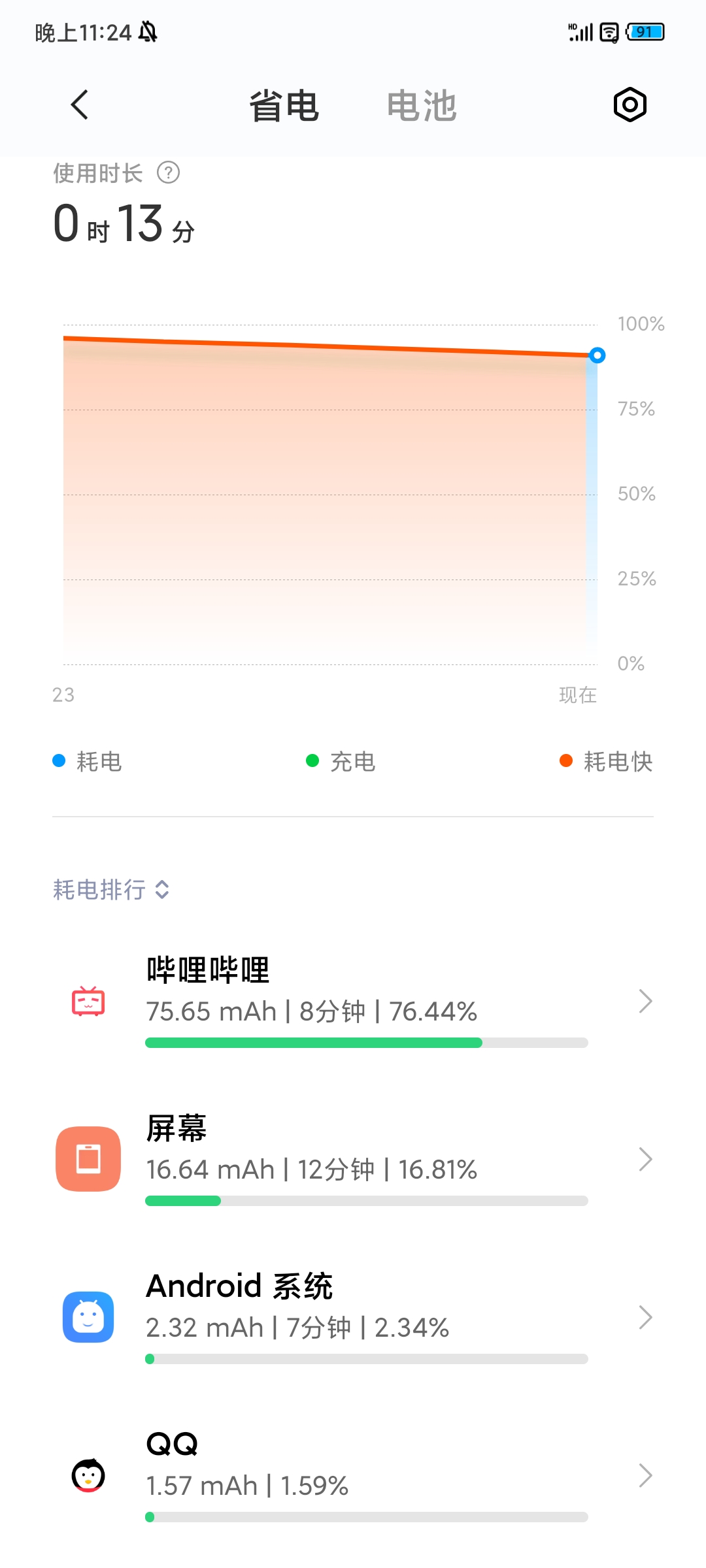Open 哔哩哔哩 power usage details
The image size is (706, 1568).
353,1001
